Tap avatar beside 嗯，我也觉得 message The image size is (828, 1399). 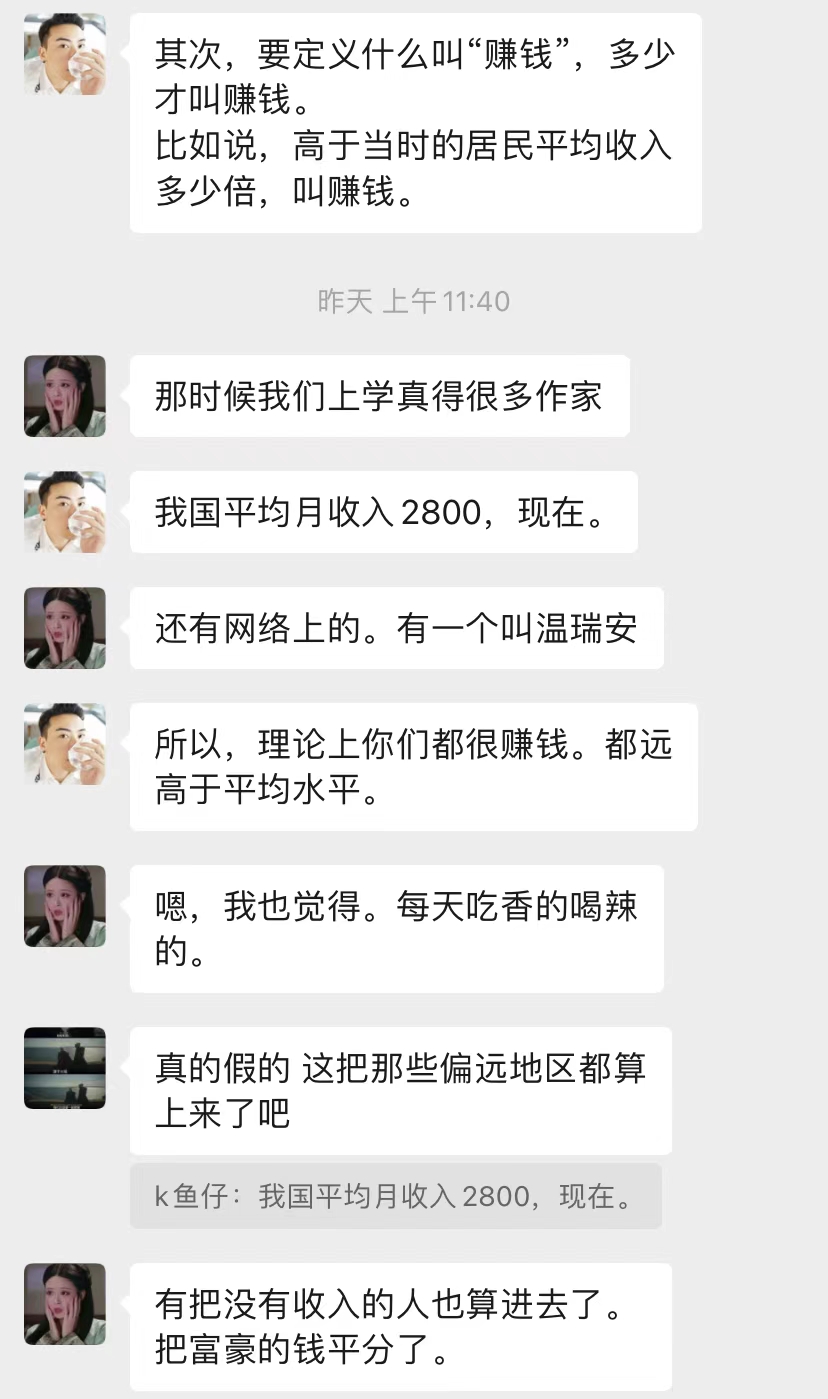pyautogui.click(x=65, y=906)
